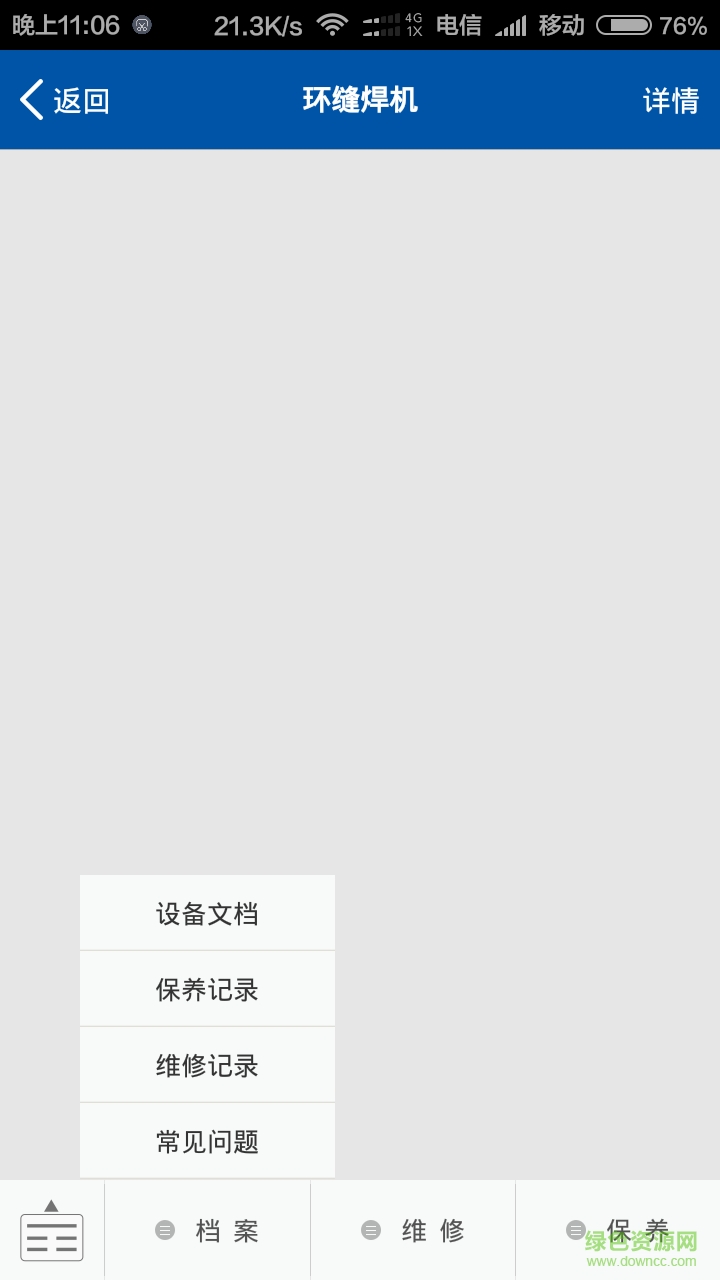Open the 保养 bottom menu

618,1231
